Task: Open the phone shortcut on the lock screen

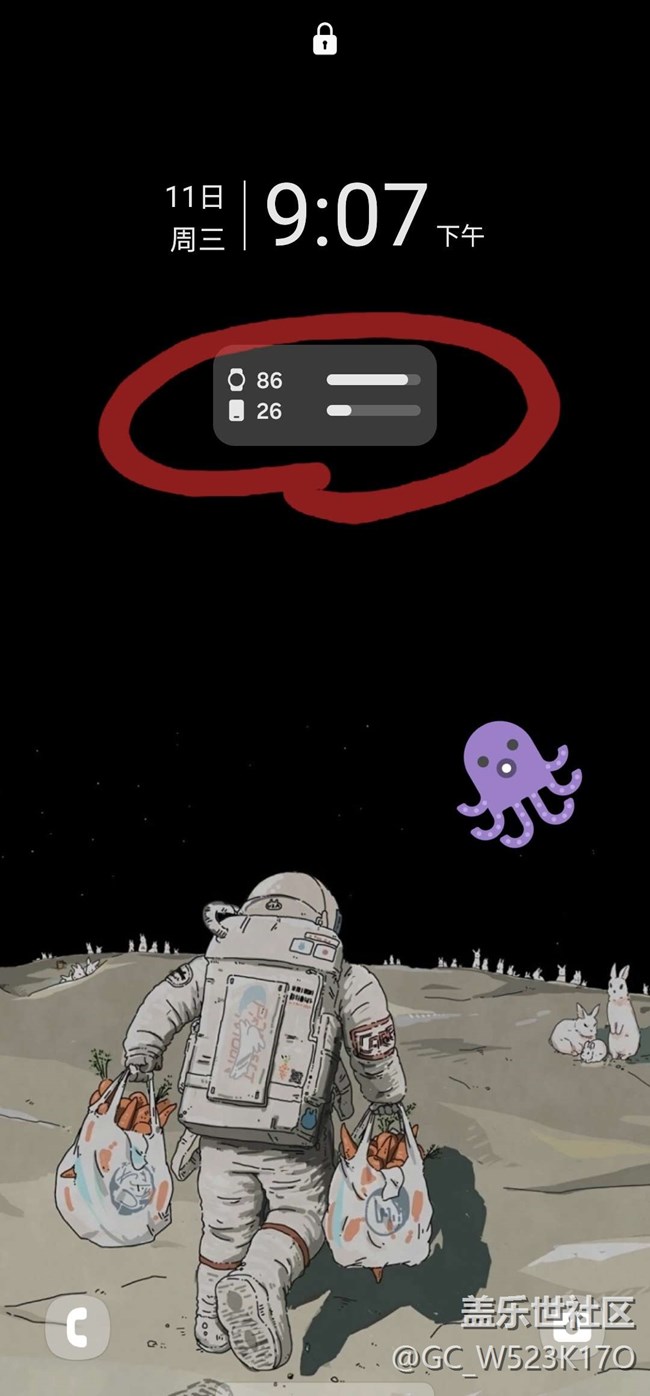Action: [77, 1327]
